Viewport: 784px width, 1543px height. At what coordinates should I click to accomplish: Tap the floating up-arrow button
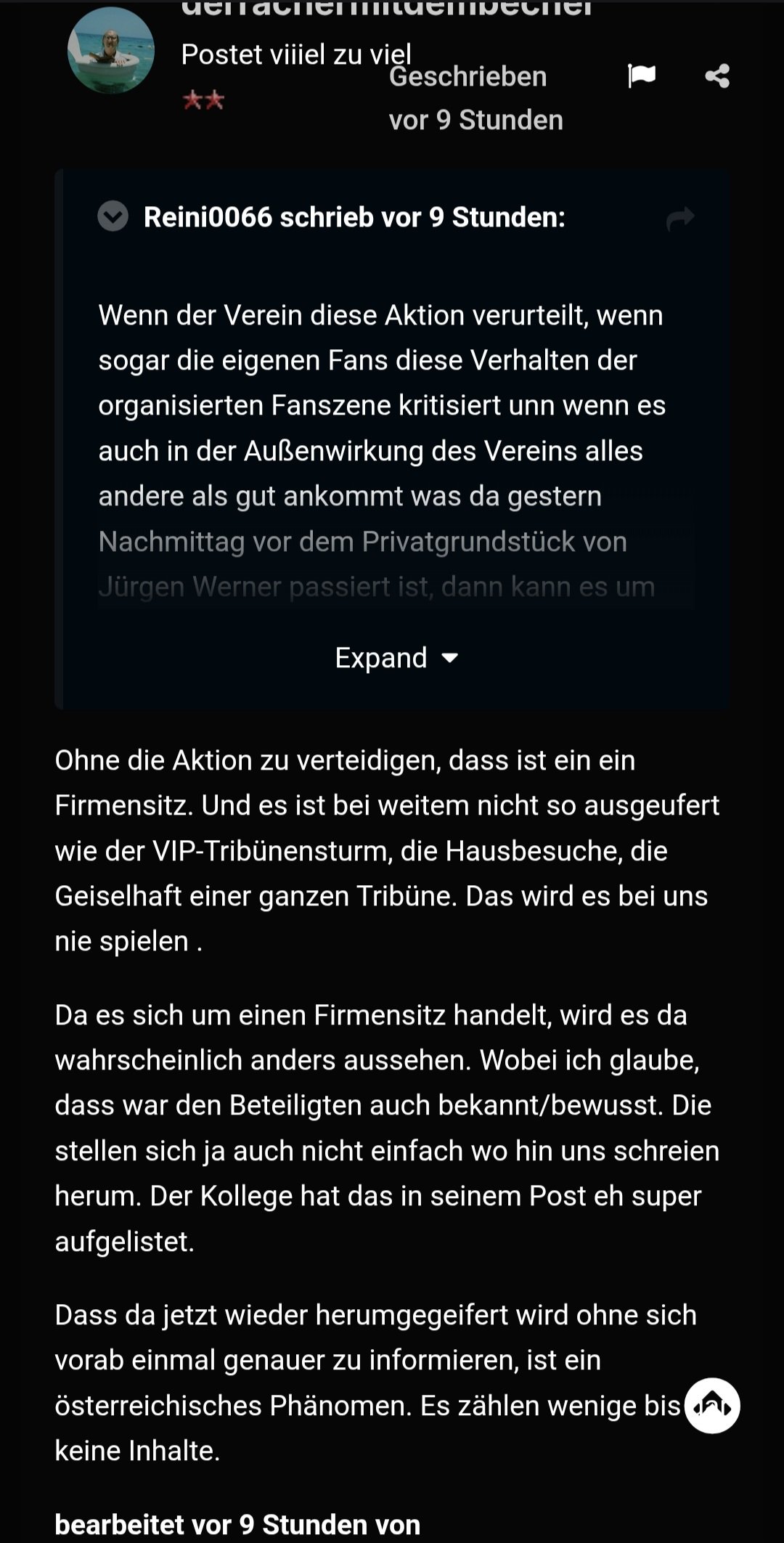(712, 1406)
